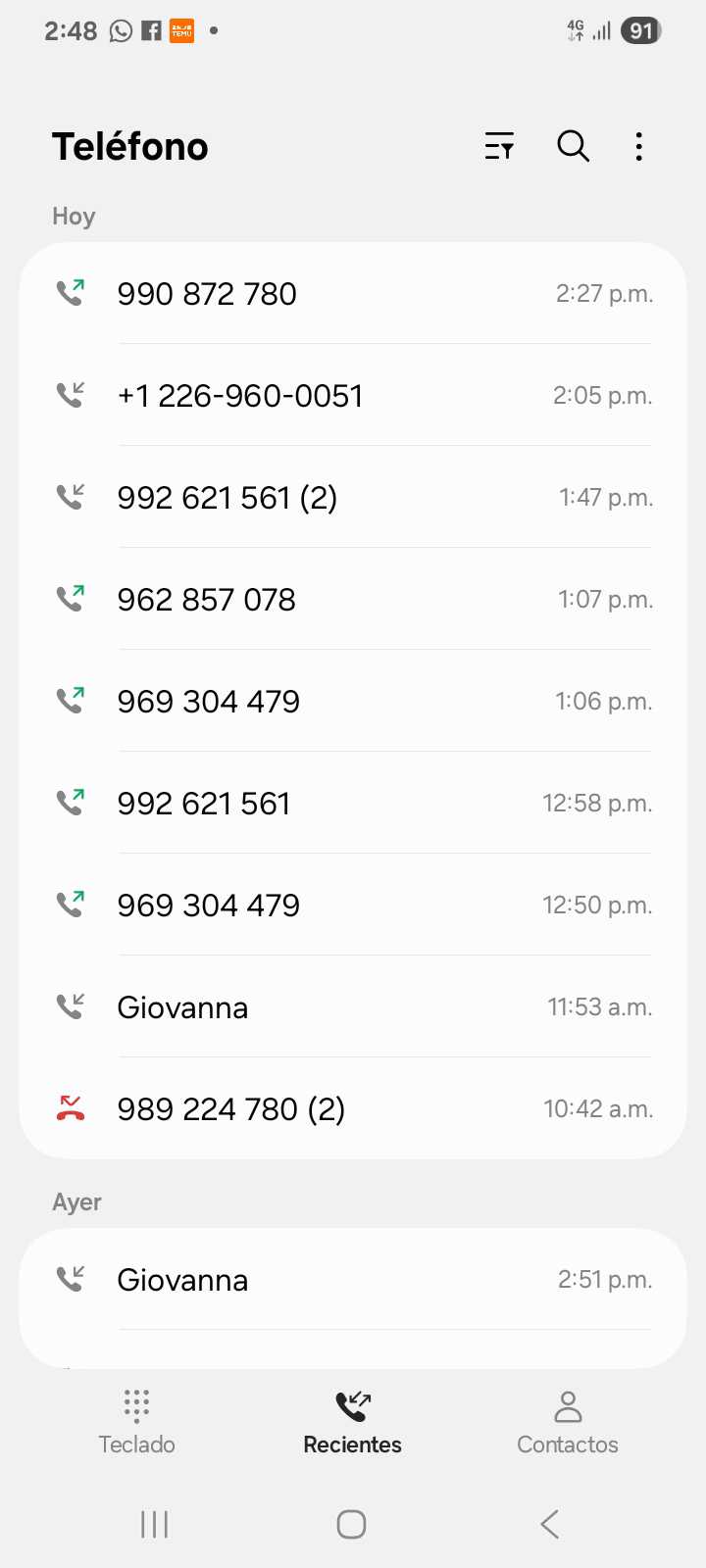Expand the 992 621 561 (2) call entry
The height and width of the screenshot is (1568, 706).
pyautogui.click(x=353, y=498)
